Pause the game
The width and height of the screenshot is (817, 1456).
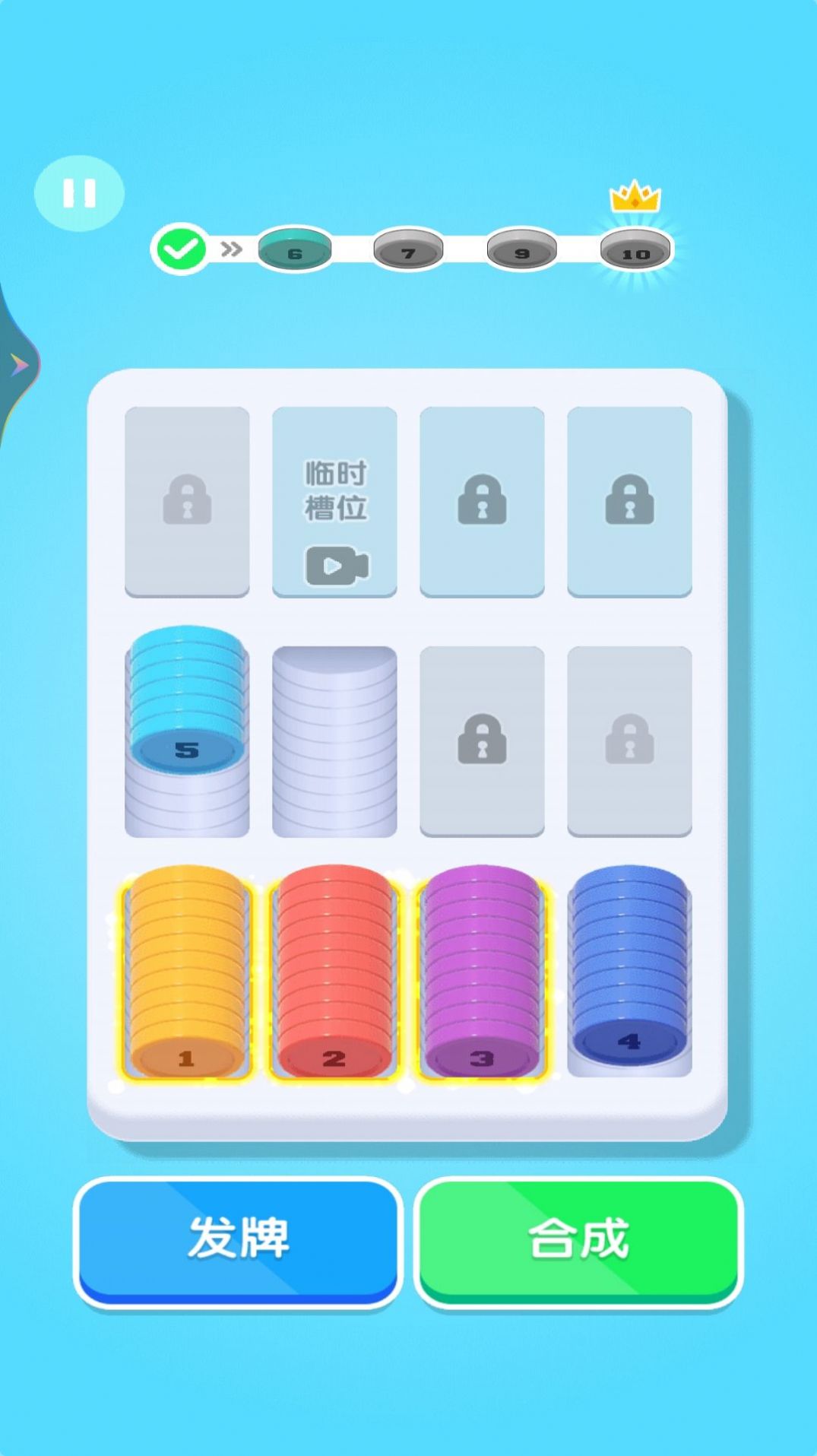81,192
